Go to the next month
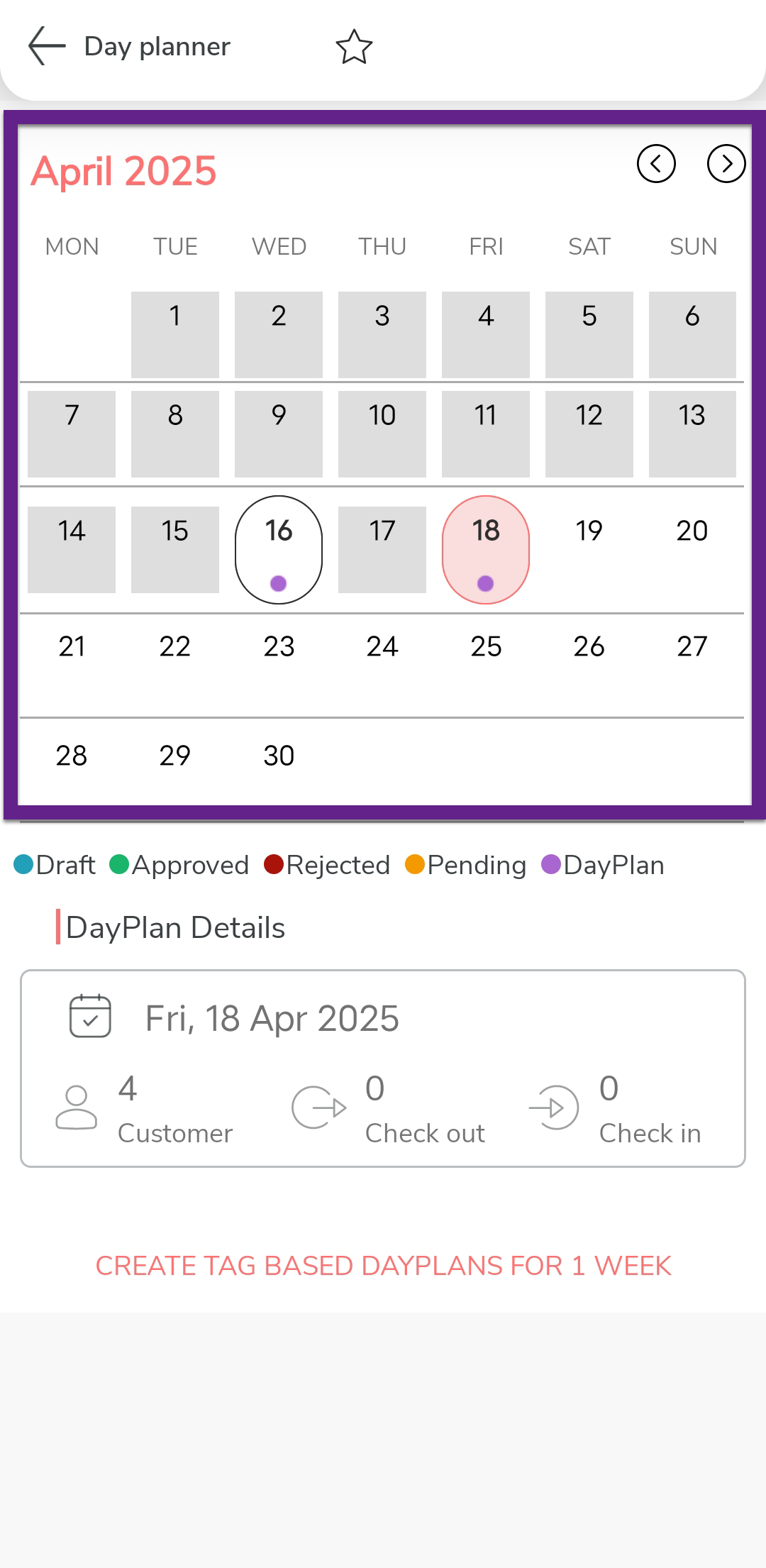 pos(726,164)
